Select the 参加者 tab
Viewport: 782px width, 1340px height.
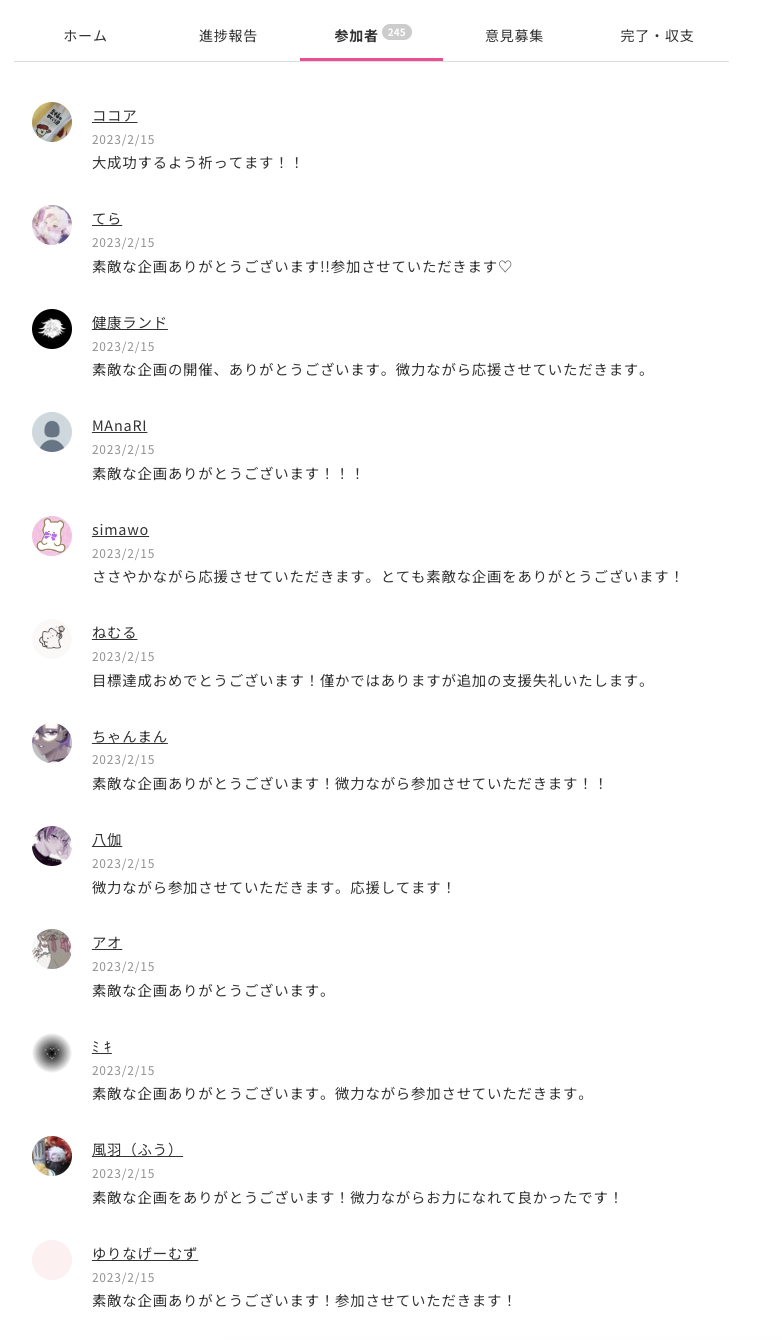coord(357,36)
